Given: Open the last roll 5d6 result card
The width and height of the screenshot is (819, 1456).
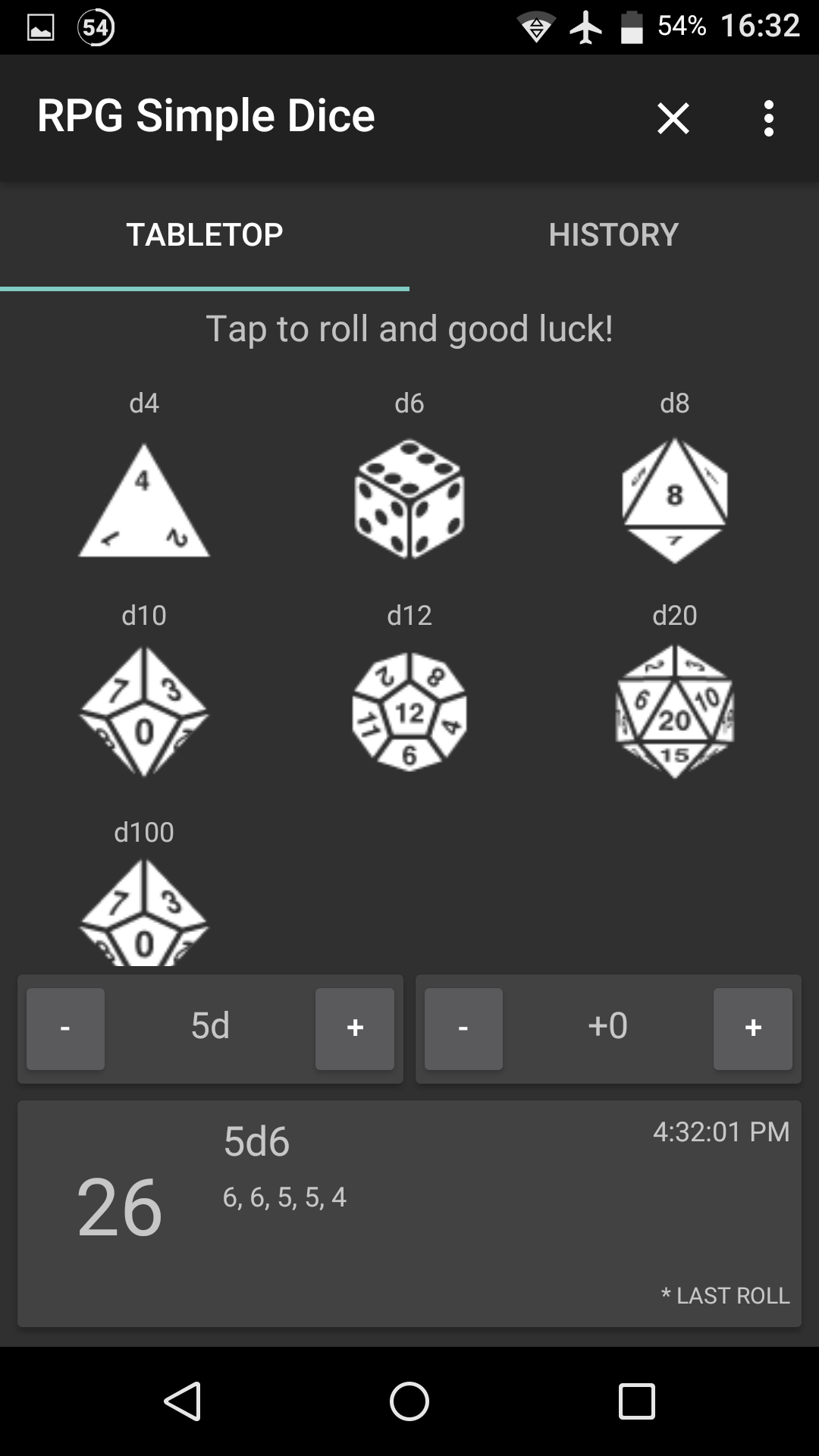Looking at the screenshot, I should (409, 1213).
